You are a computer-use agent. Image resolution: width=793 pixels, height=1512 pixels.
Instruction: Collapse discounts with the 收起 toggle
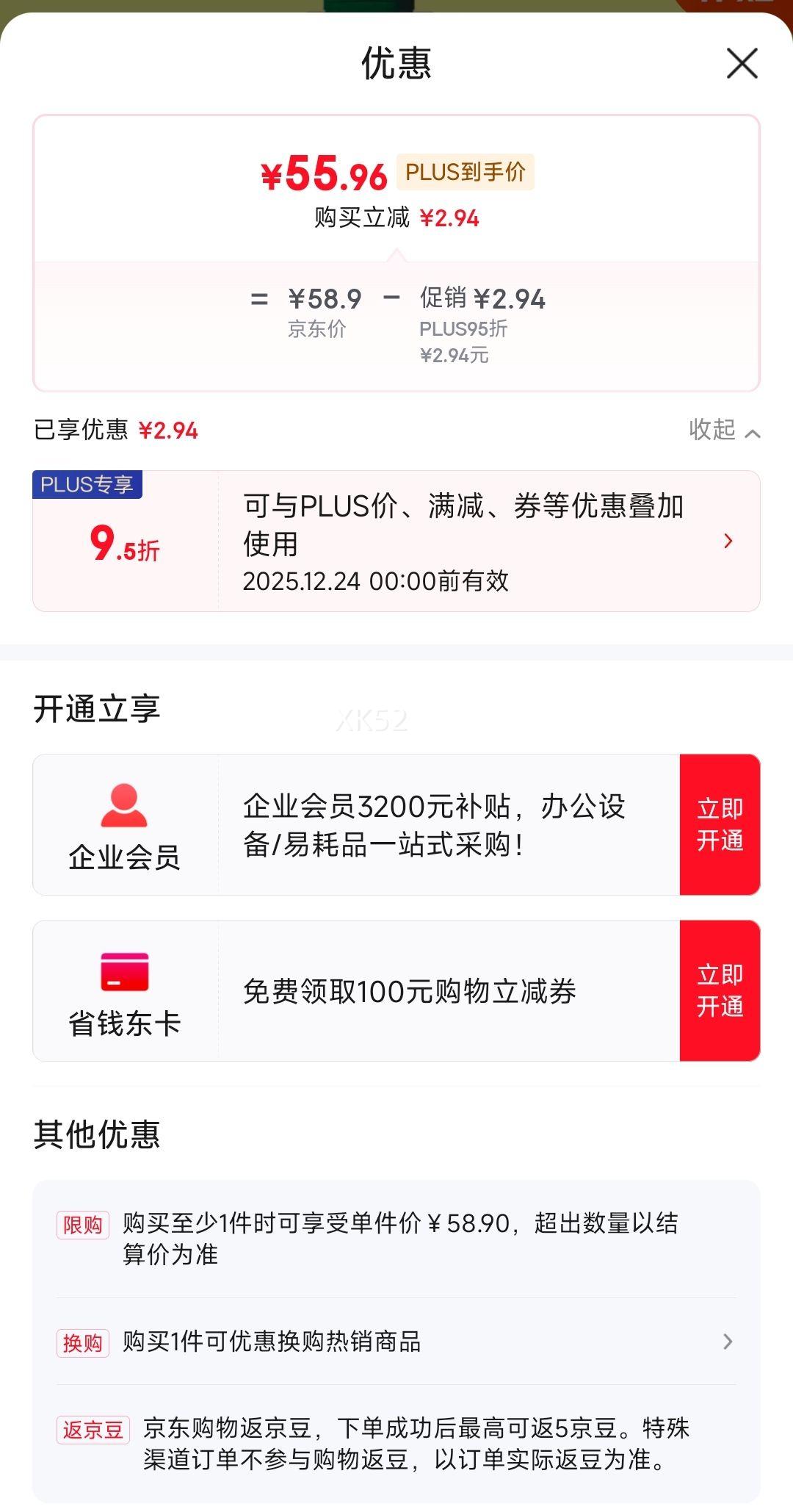coord(724,430)
